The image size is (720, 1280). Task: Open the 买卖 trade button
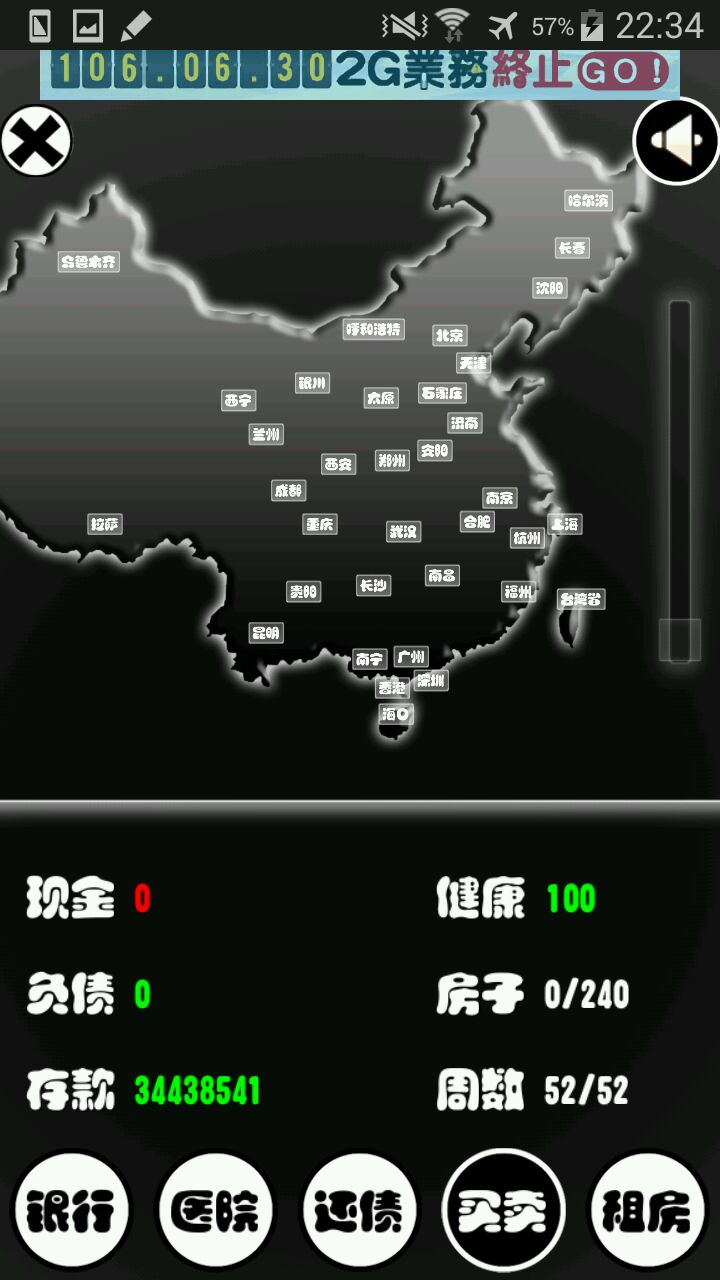pos(504,1211)
